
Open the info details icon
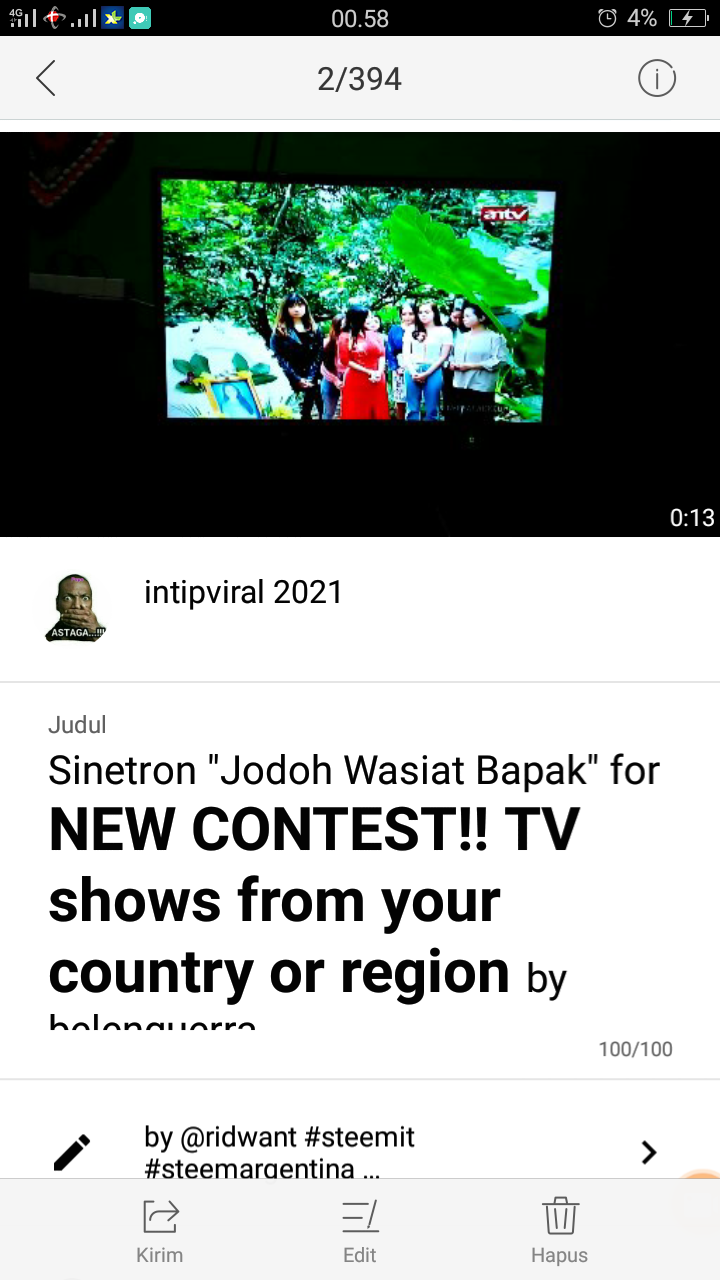pos(657,78)
